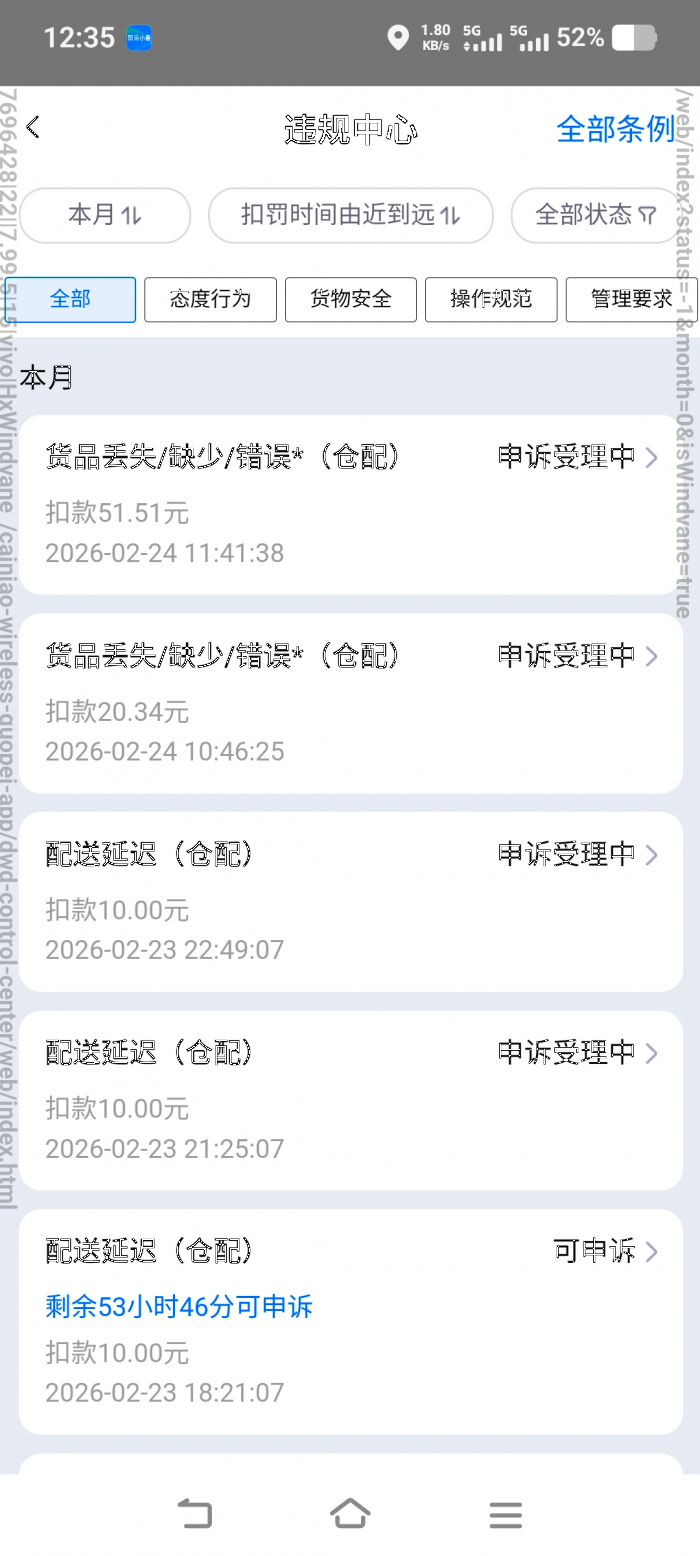
Task: View 配送延迟 record from 21:25:07
Action: point(350,1100)
